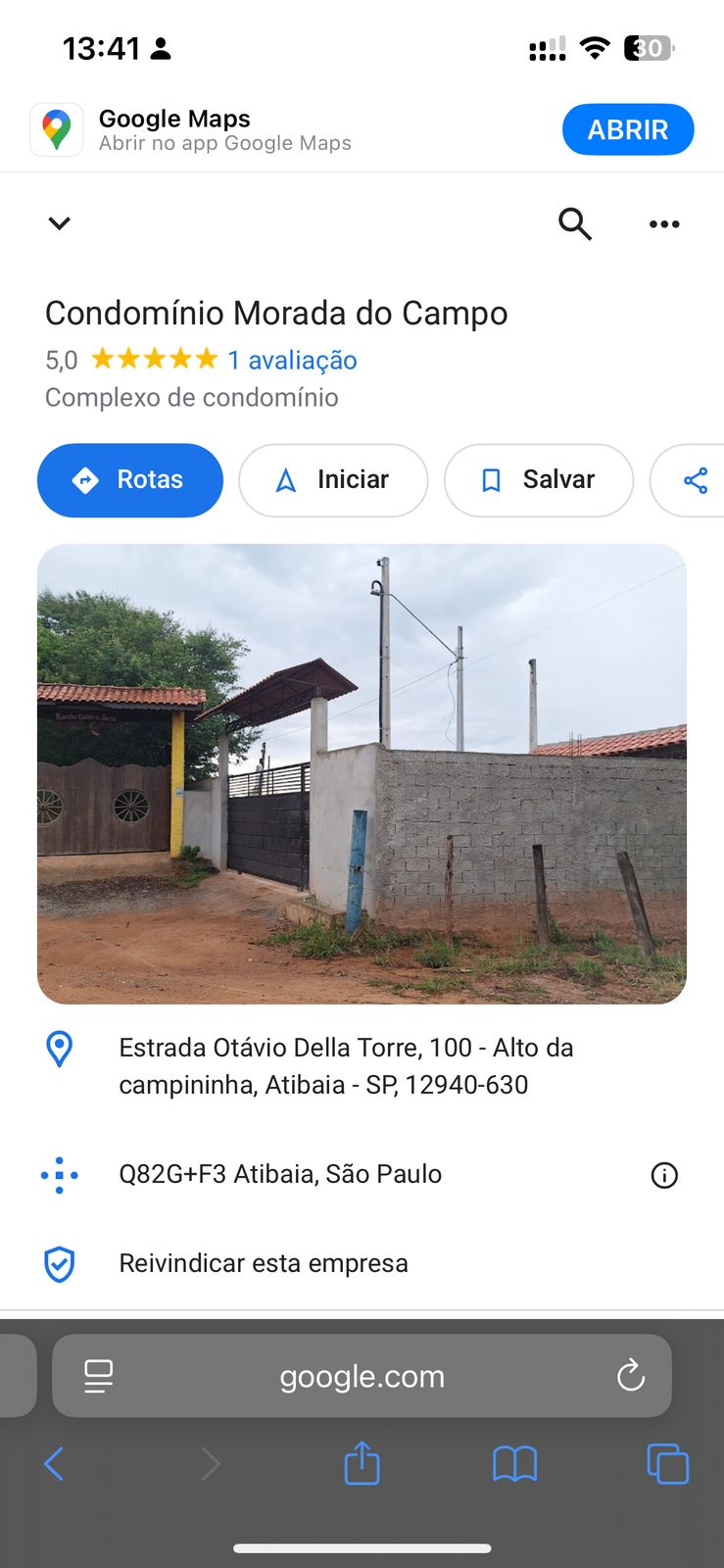
Task: View the 1 avaliação reviews link
Action: (292, 361)
